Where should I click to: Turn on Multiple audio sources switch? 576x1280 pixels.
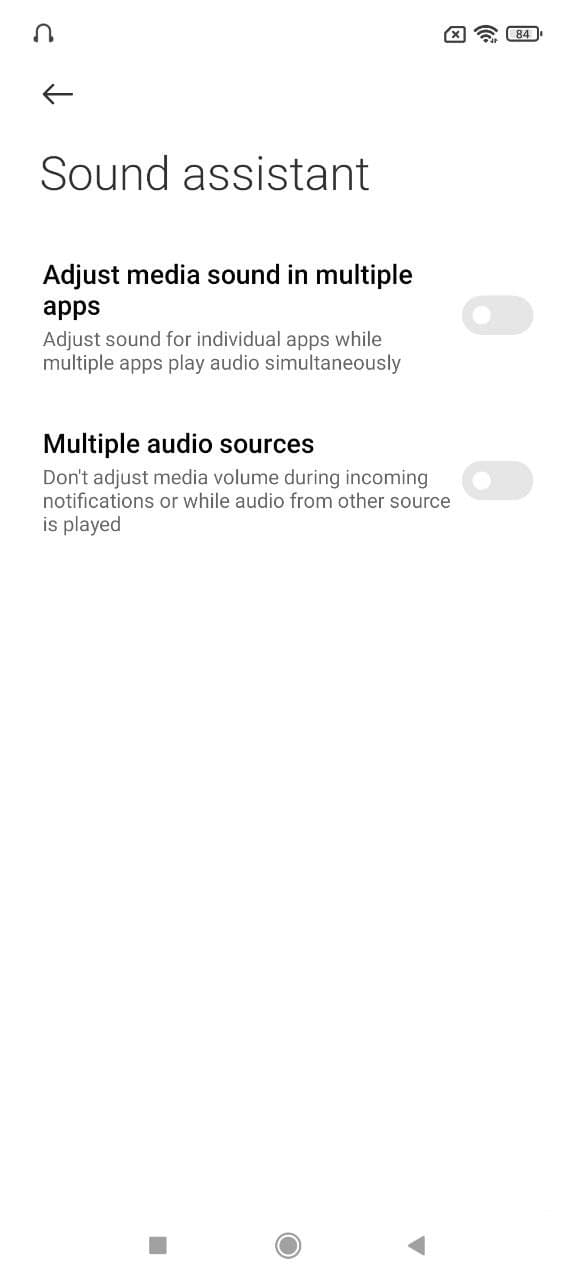[497, 481]
